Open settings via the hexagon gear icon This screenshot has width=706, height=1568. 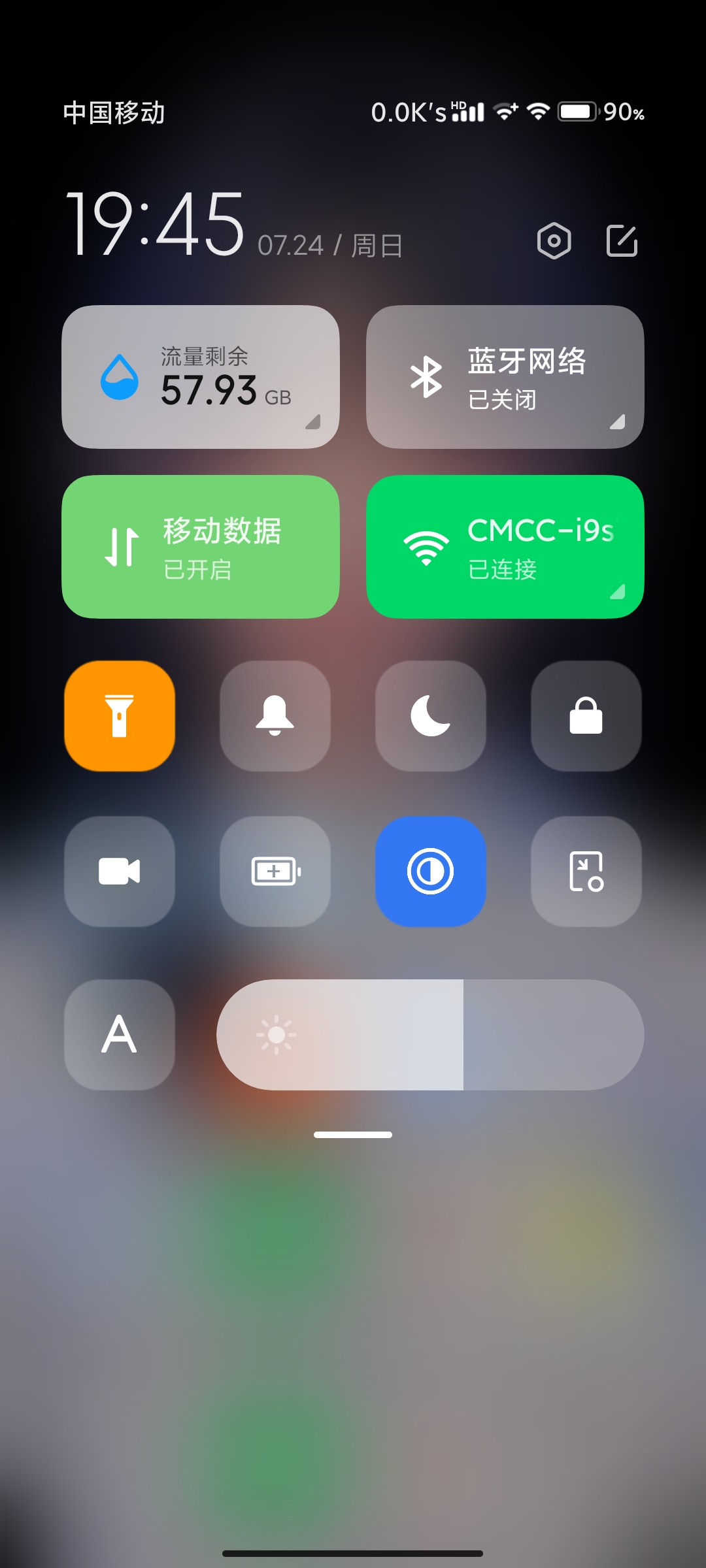(554, 241)
